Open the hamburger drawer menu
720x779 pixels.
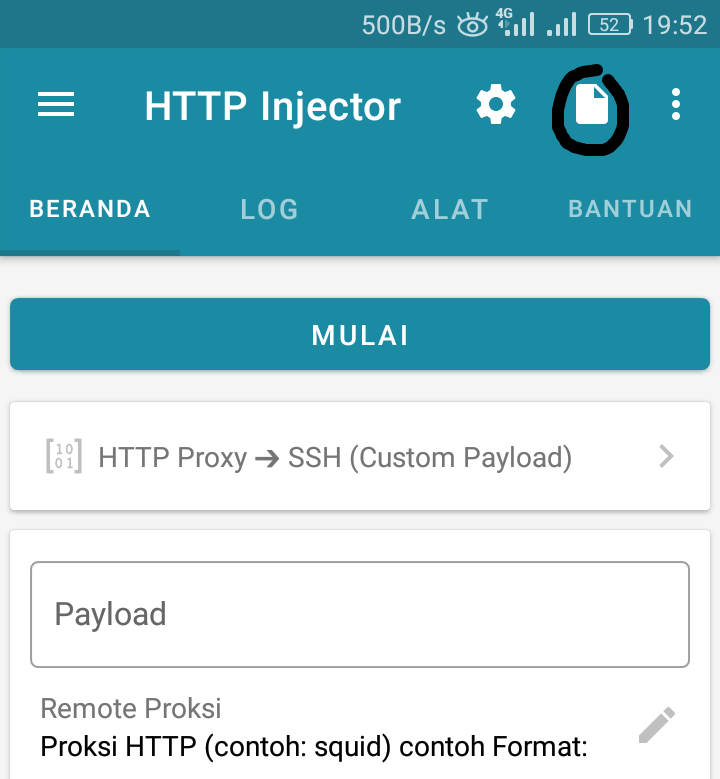[x=56, y=105]
